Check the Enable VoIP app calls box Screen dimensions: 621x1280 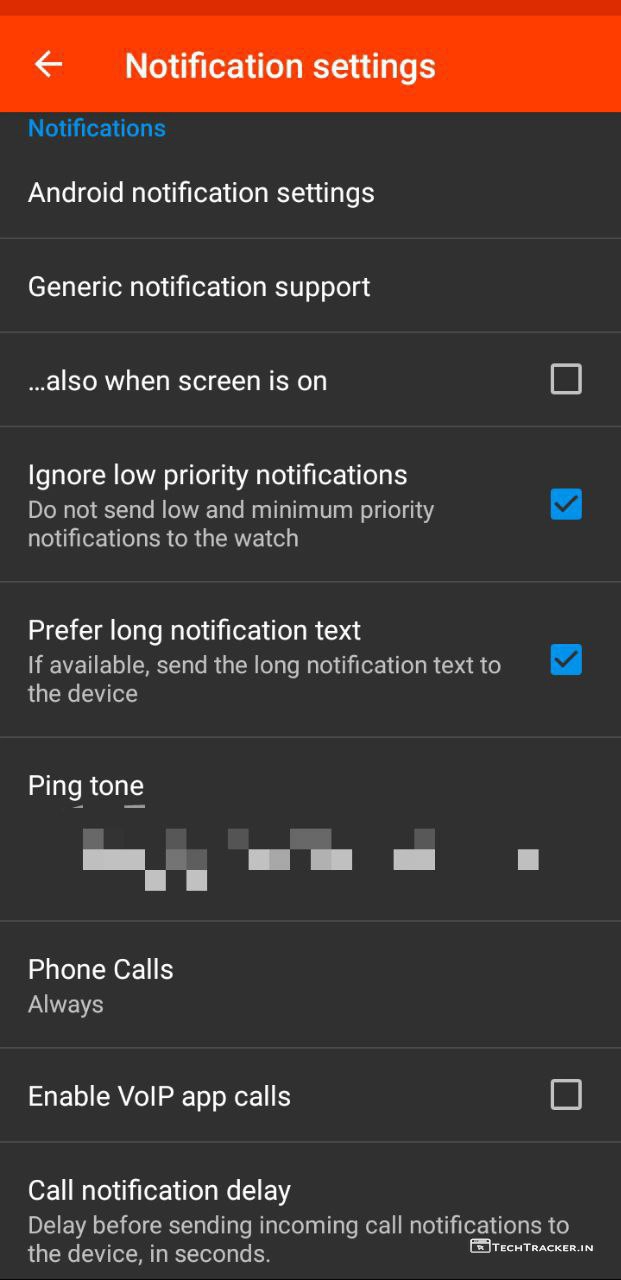(566, 1095)
